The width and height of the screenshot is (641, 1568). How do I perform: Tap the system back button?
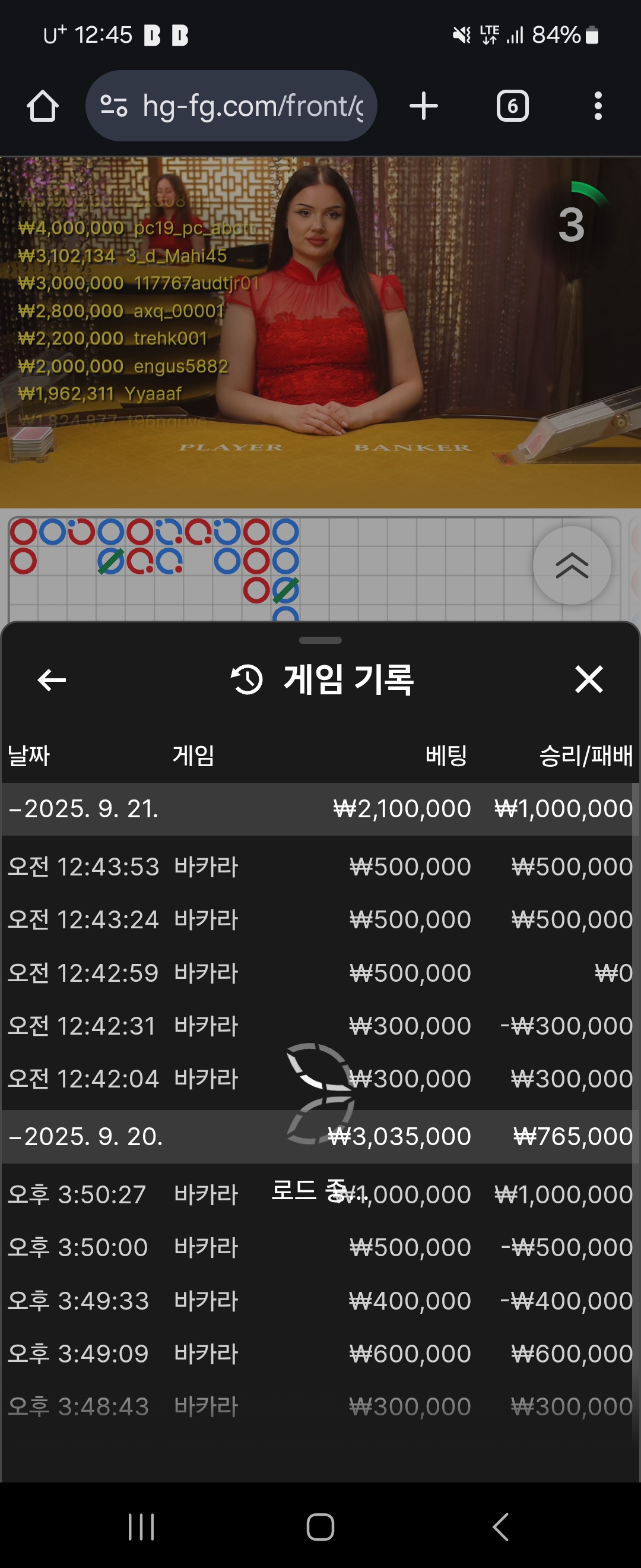500,1526
